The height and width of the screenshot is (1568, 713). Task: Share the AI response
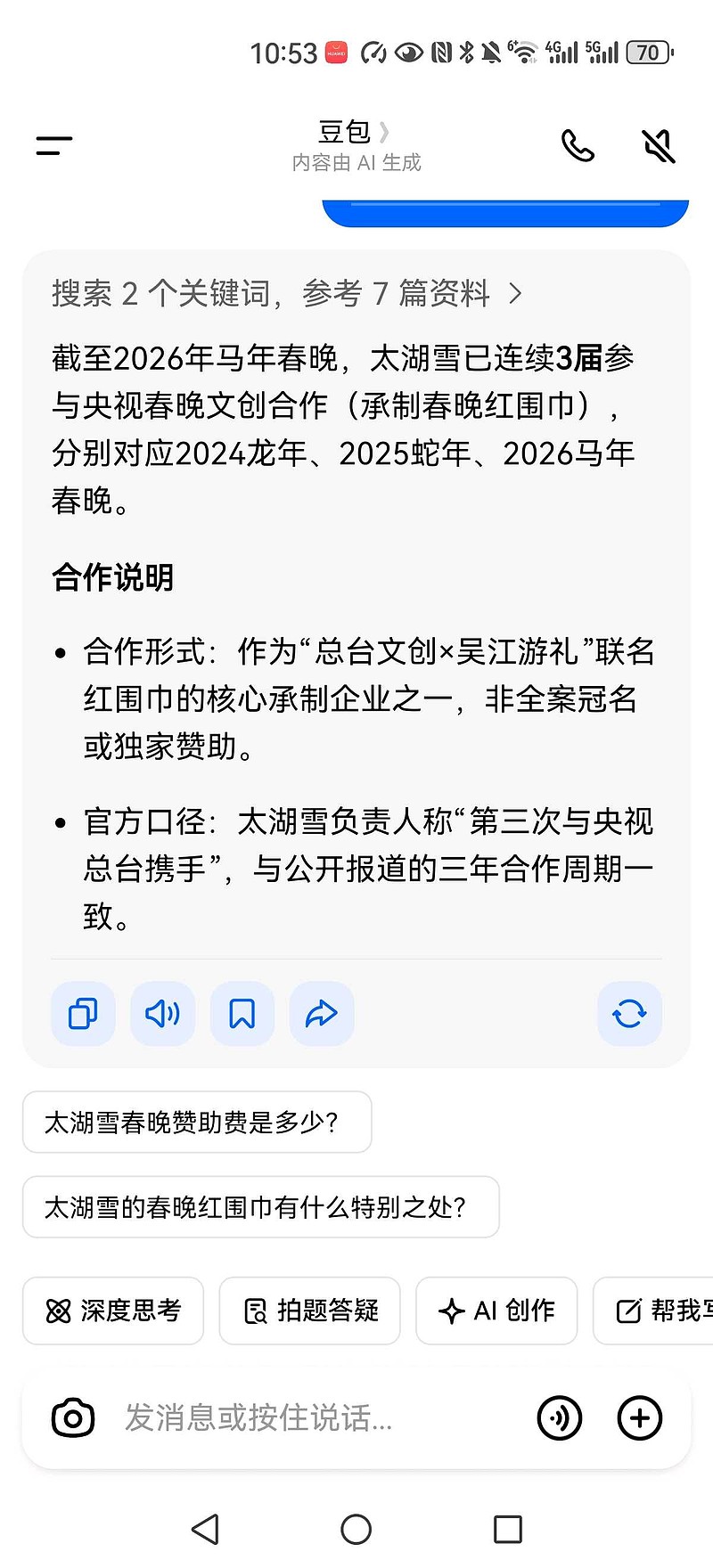[x=321, y=1013]
